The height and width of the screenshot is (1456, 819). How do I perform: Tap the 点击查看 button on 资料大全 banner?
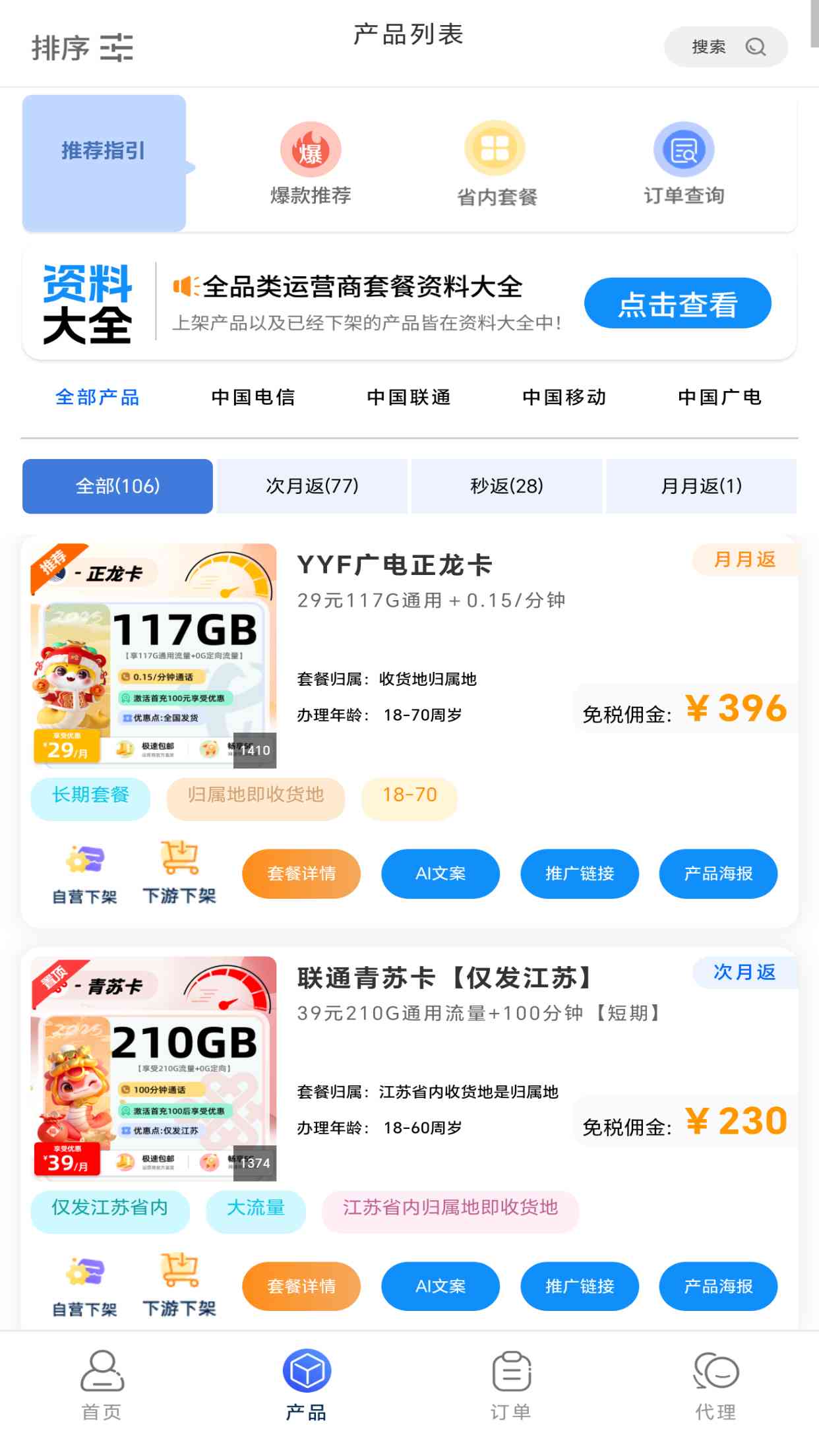(x=677, y=303)
